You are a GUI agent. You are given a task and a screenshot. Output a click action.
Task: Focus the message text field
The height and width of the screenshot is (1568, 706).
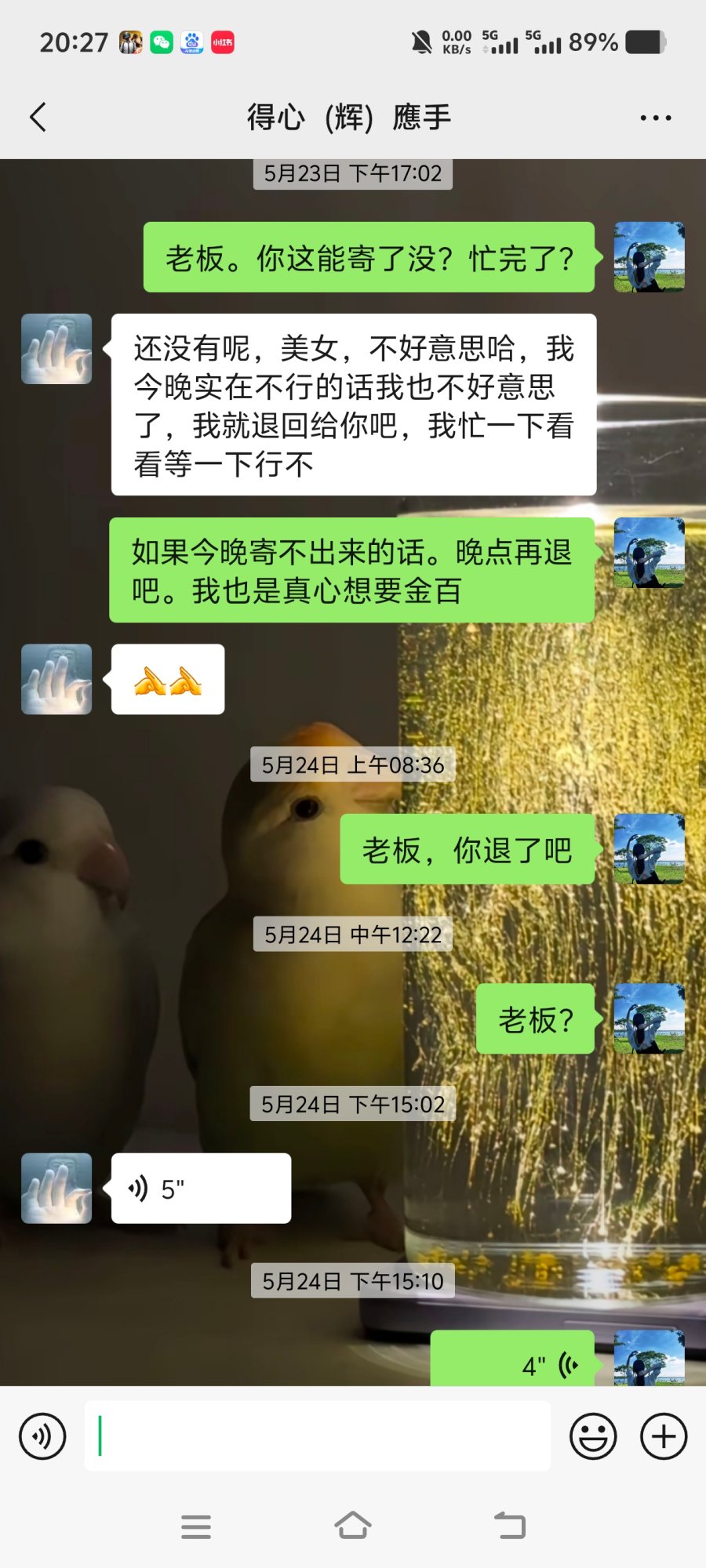point(318,1436)
